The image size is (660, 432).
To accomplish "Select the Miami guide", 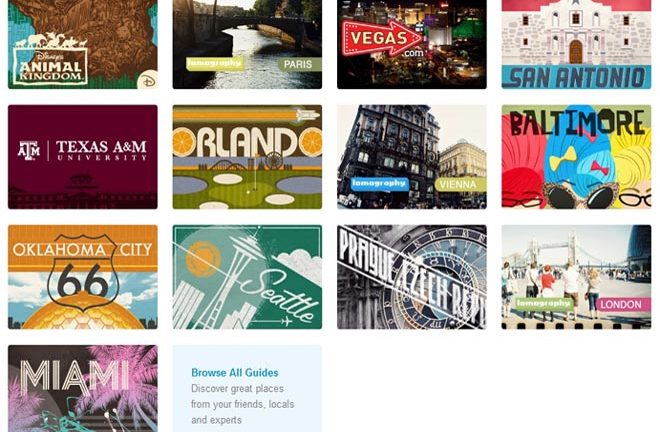I will click(x=82, y=389).
